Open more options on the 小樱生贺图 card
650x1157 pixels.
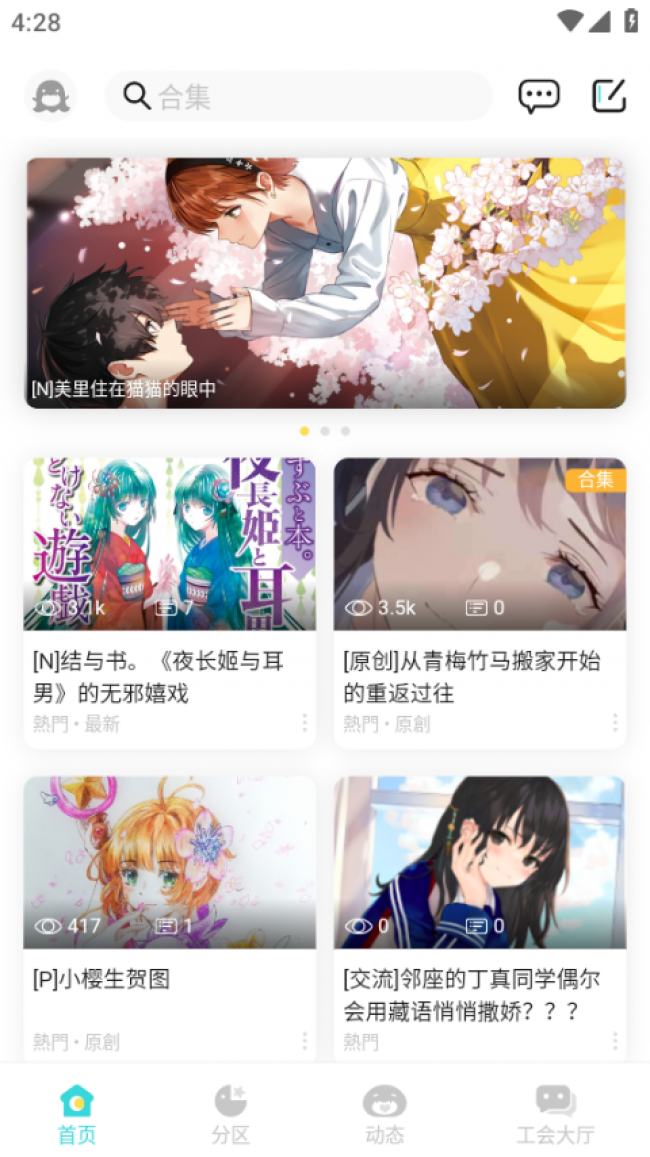304,1040
